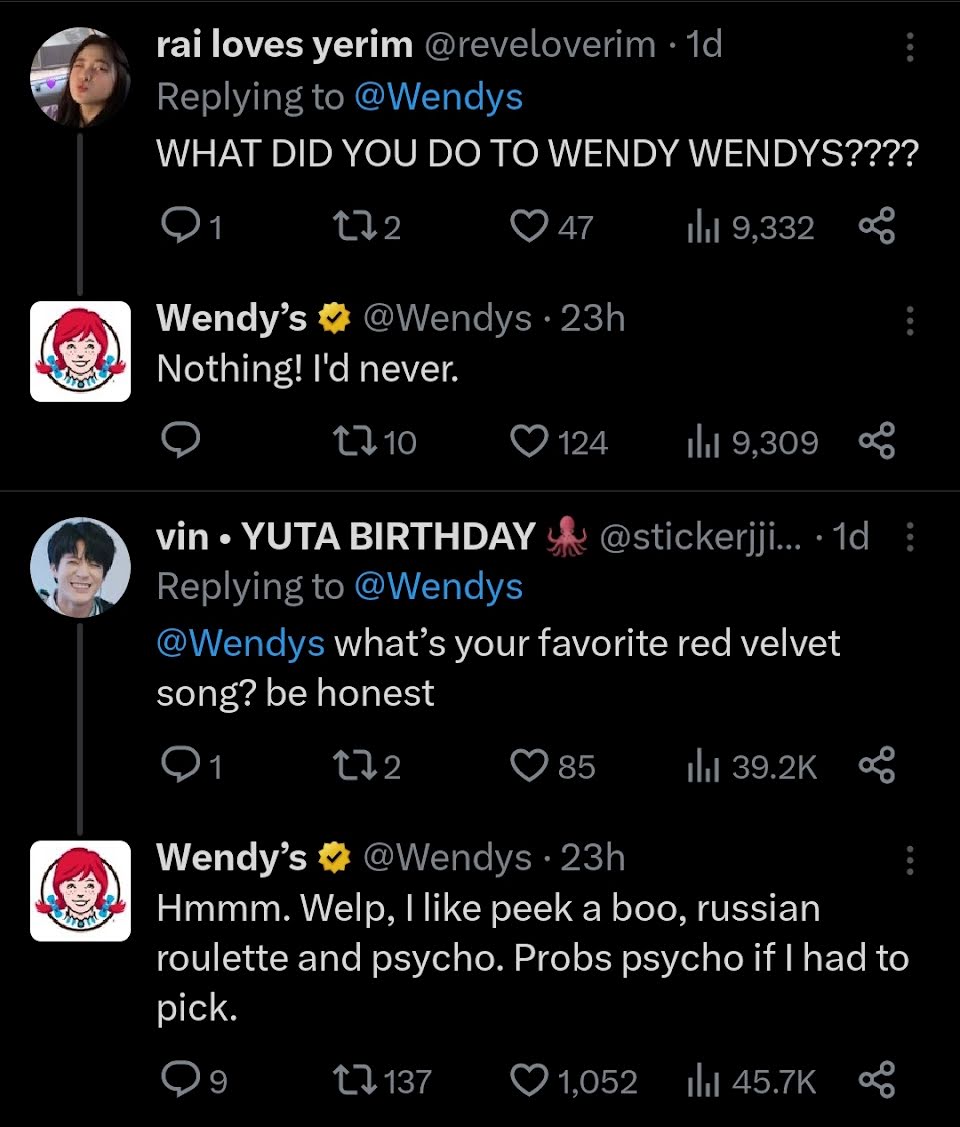Like vin's red velvet song question
Screen dimensions: 960x1127
pos(527,766)
